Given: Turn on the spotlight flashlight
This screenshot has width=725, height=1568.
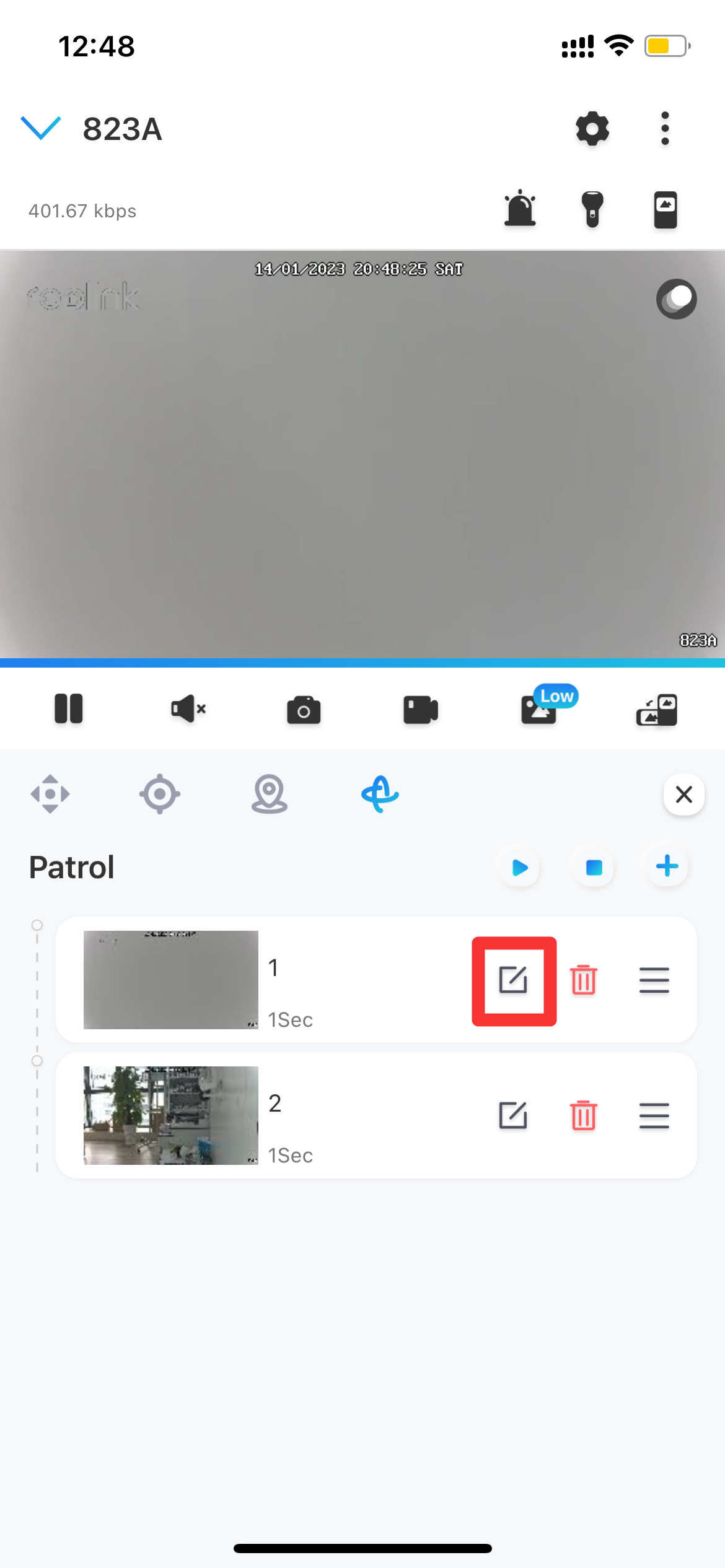Looking at the screenshot, I should pyautogui.click(x=592, y=209).
